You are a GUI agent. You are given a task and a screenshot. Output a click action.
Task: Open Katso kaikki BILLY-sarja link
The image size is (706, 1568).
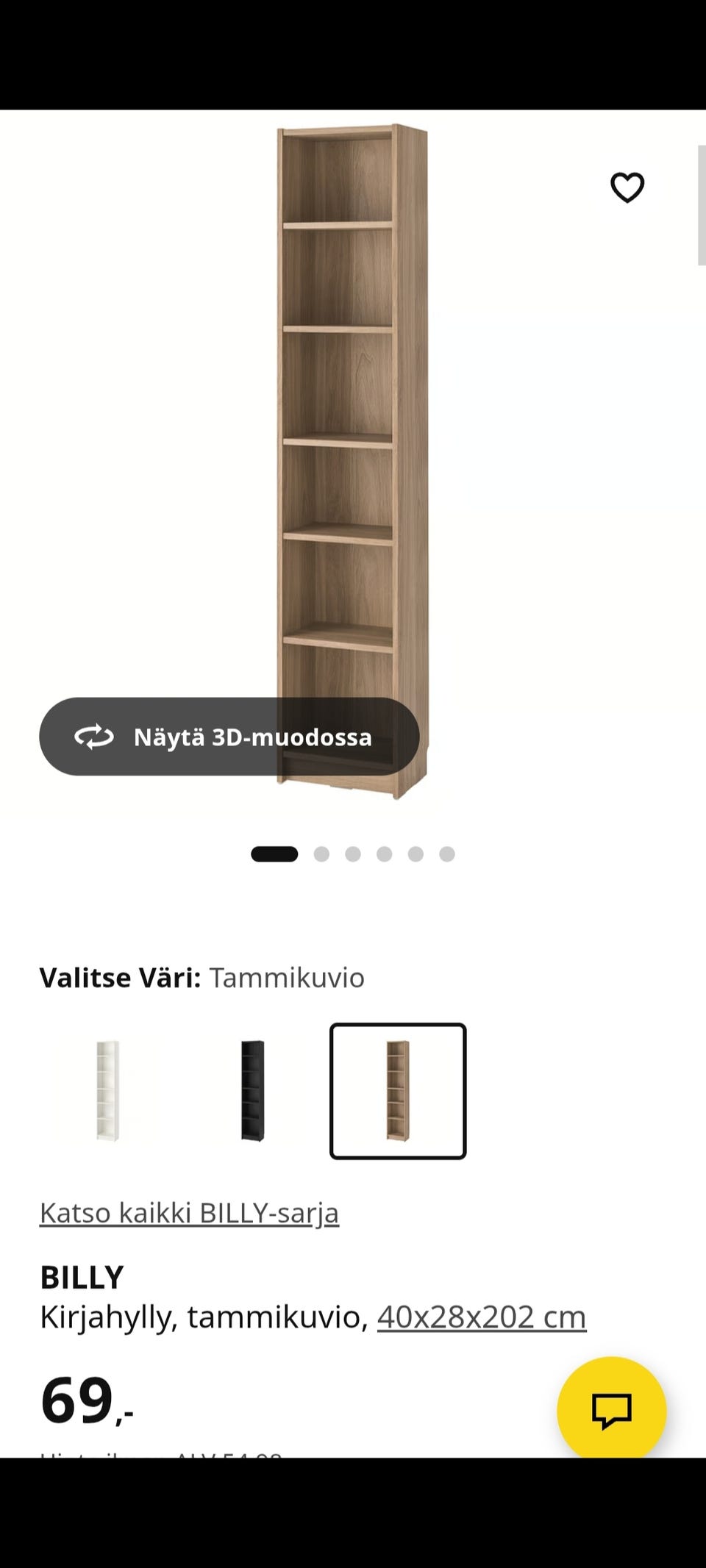coord(189,1213)
